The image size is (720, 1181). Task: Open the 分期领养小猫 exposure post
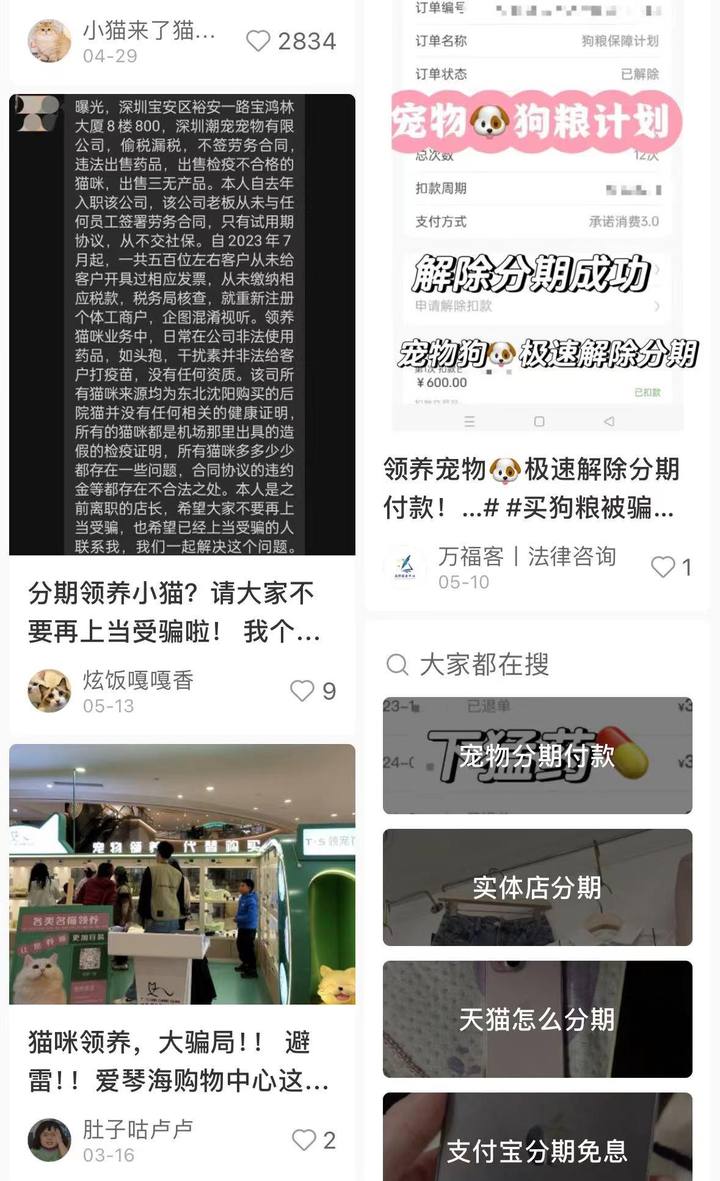(182, 325)
